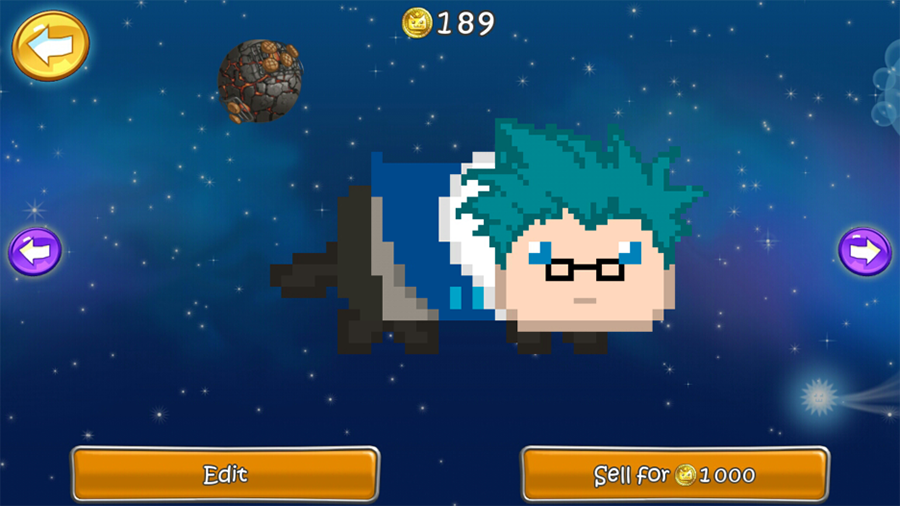The height and width of the screenshot is (506, 900).
Task: Open the Edit button for this character
Action: coord(225,474)
